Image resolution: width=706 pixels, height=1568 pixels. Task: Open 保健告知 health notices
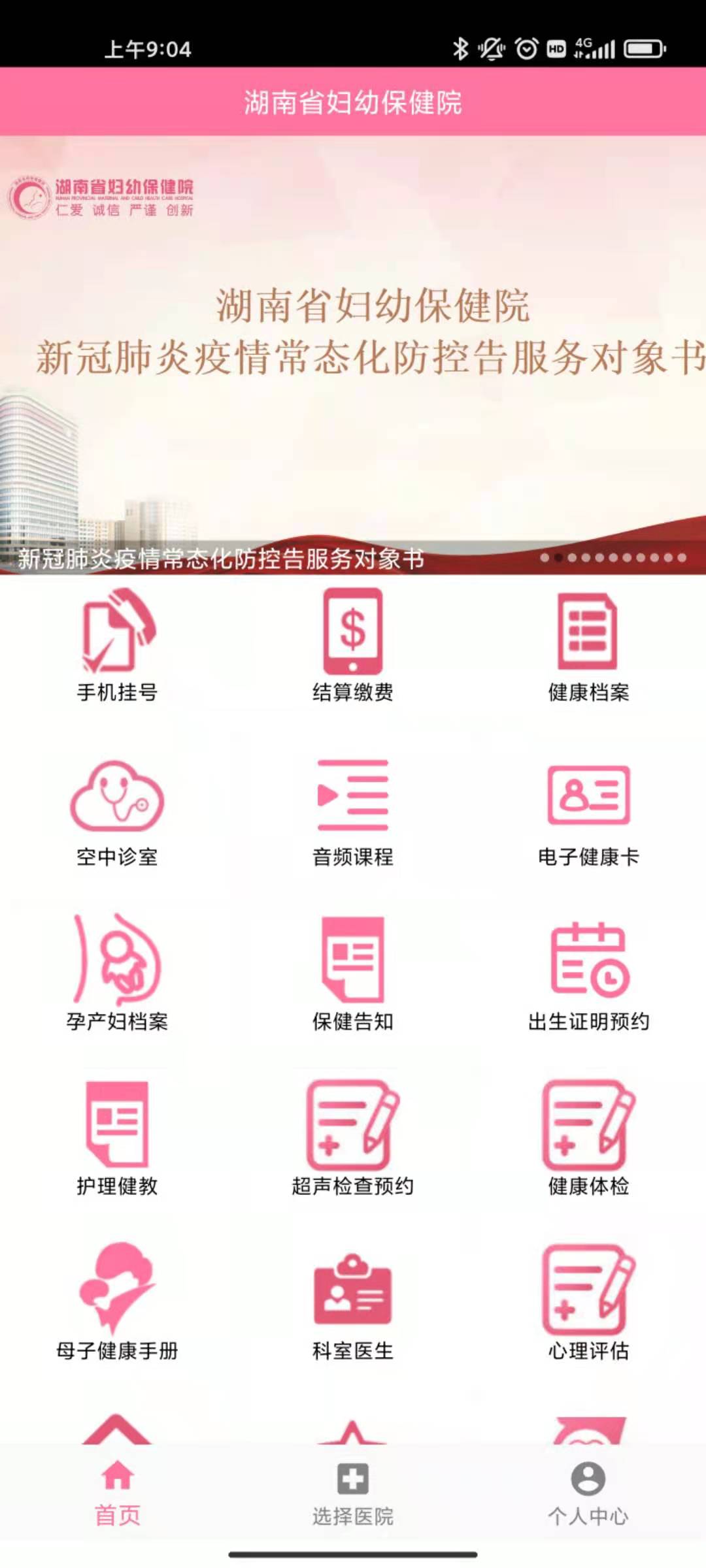353,973
